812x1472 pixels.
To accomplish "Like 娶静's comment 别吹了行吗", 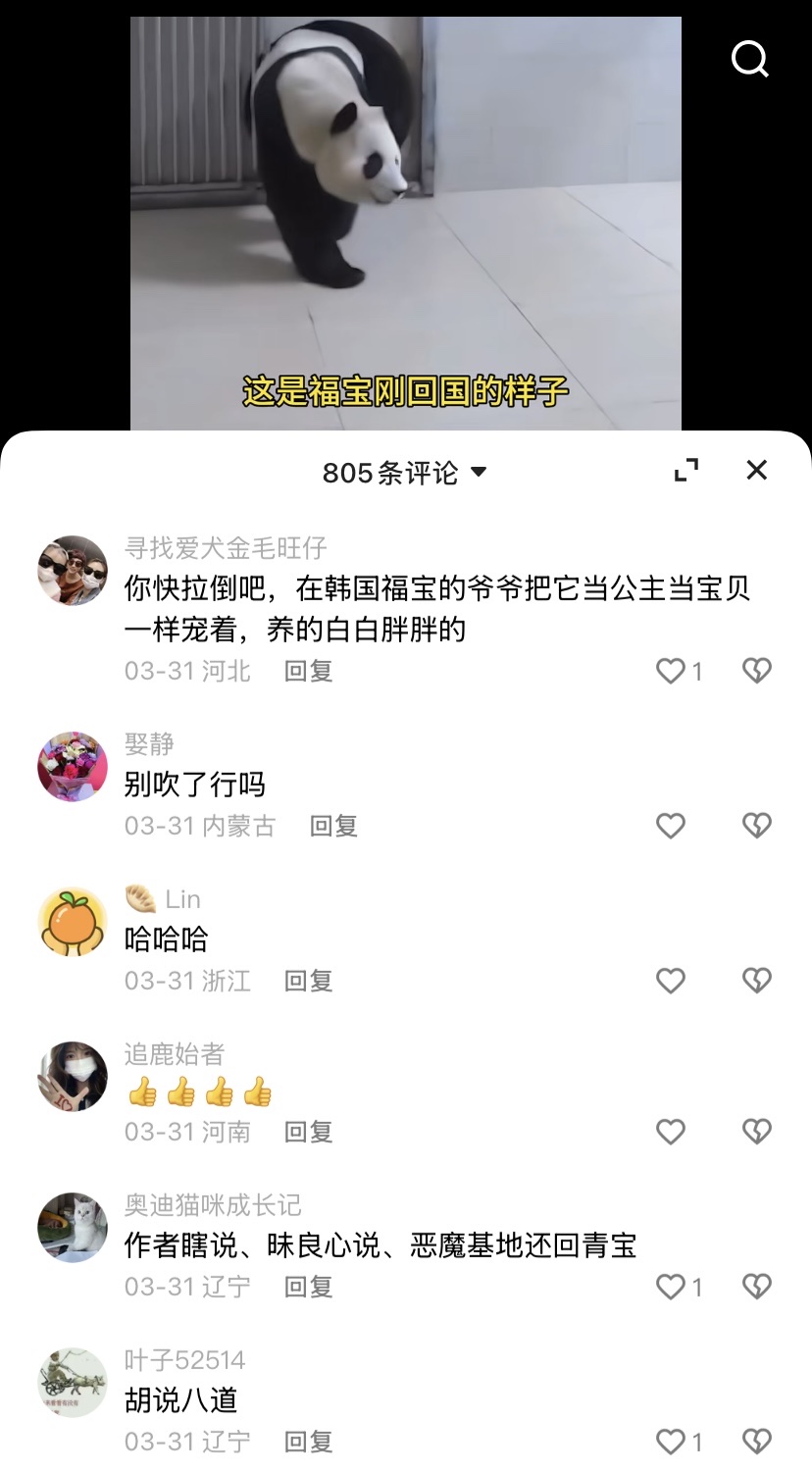I will (x=671, y=826).
